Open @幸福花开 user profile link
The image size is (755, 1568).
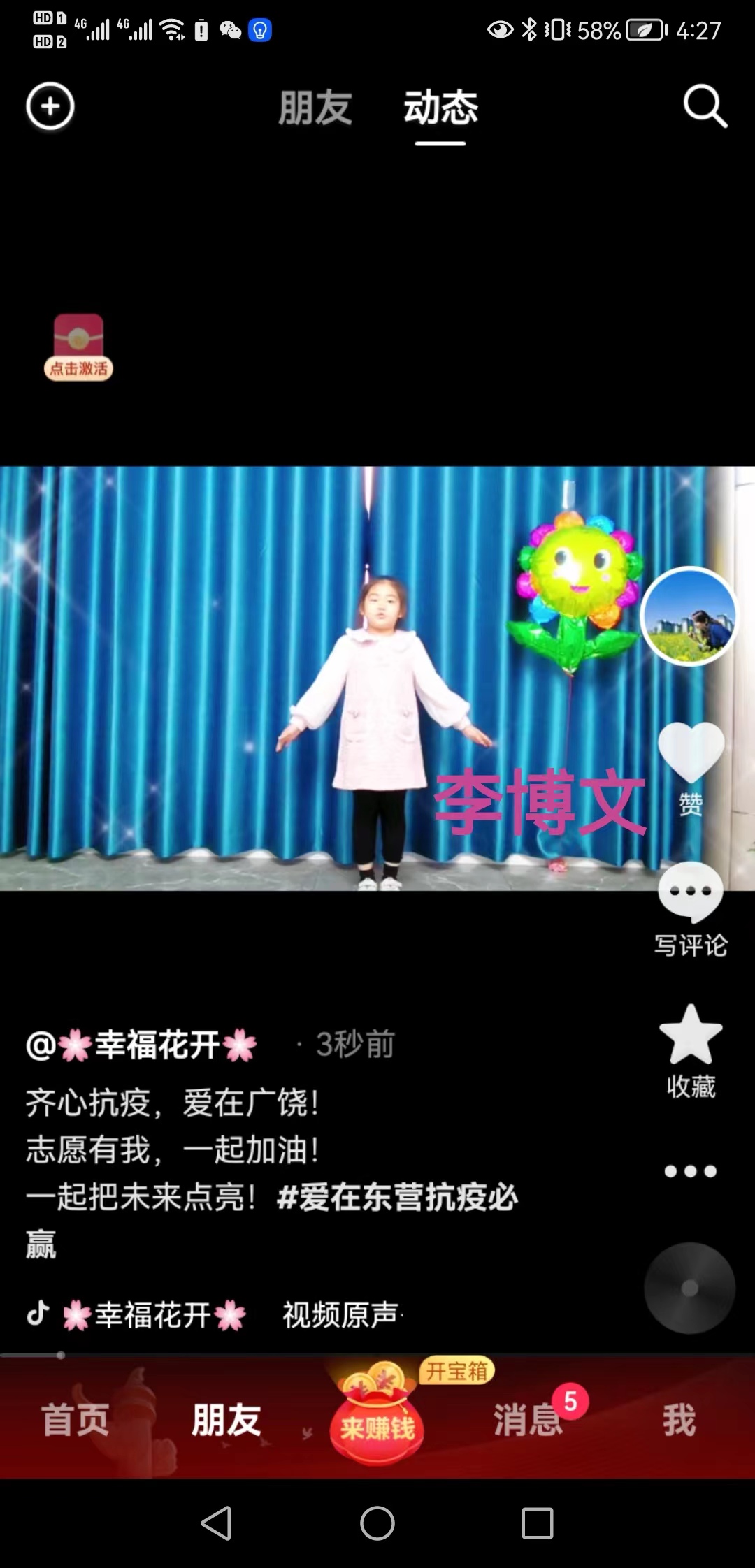click(141, 1045)
